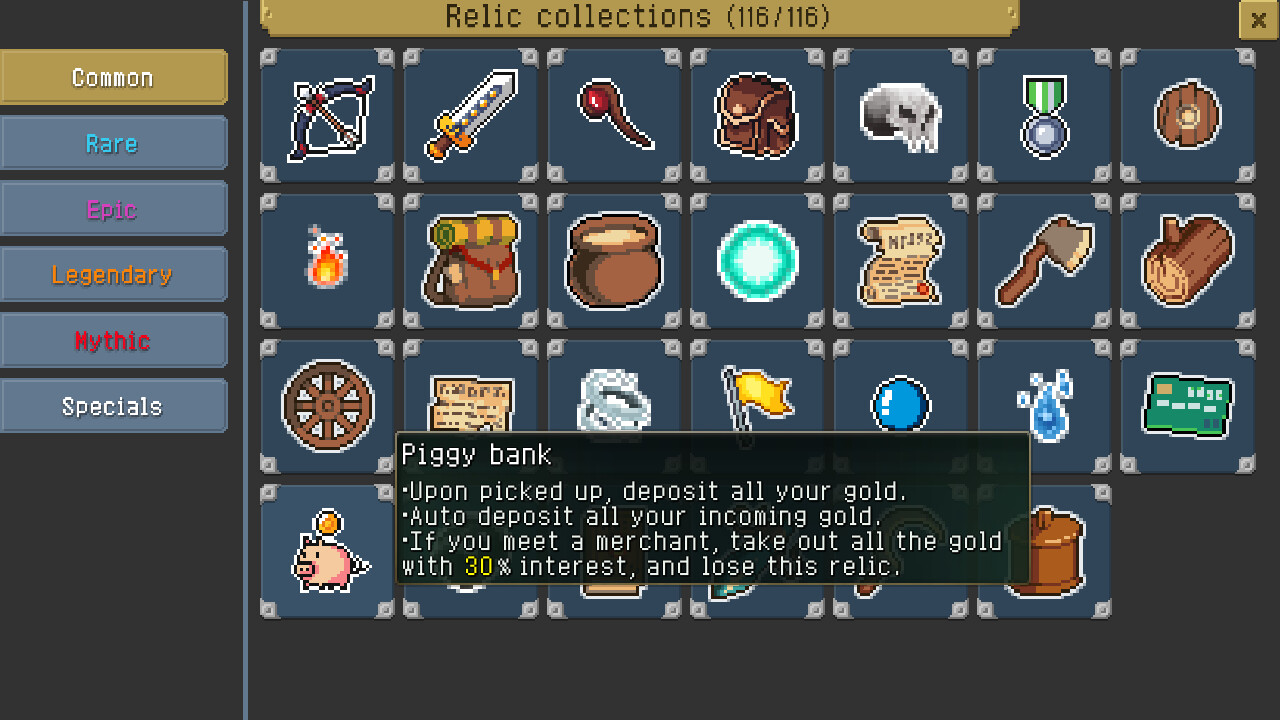Select the jeweled sword relic
This screenshot has width=1280, height=720.
tap(471, 116)
